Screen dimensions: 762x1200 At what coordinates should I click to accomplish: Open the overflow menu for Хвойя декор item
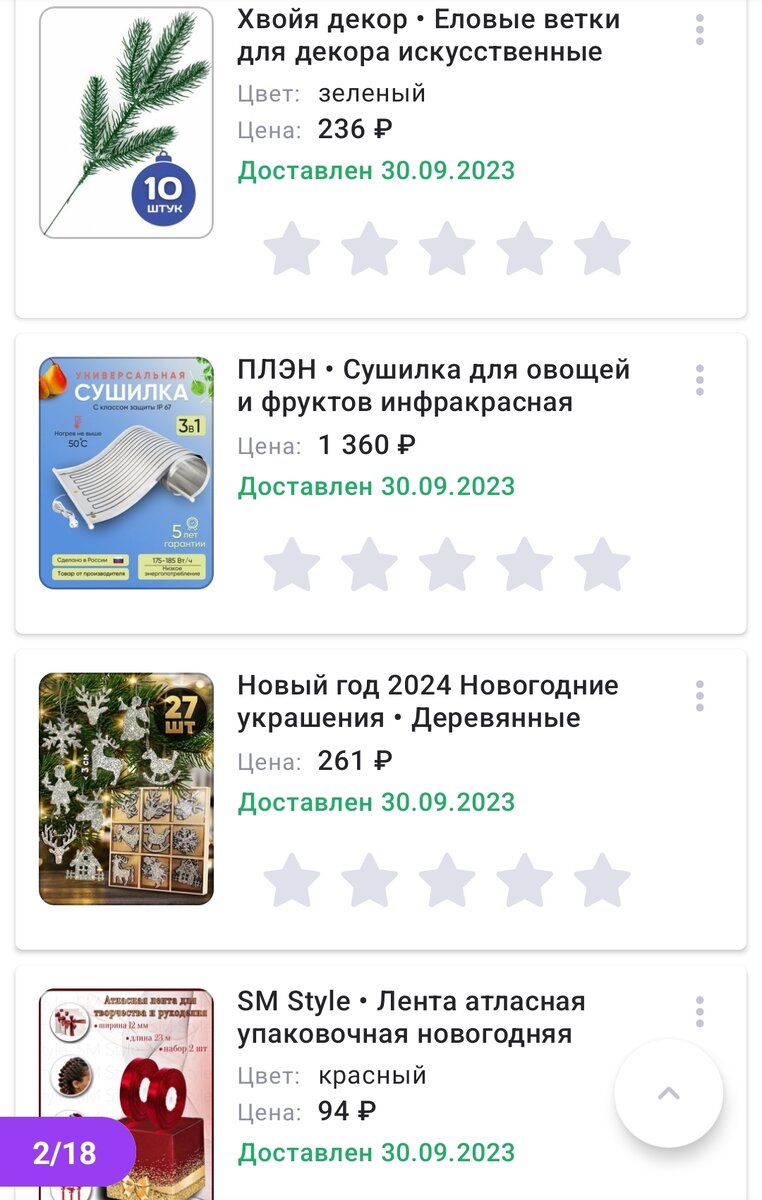[x=700, y=29]
